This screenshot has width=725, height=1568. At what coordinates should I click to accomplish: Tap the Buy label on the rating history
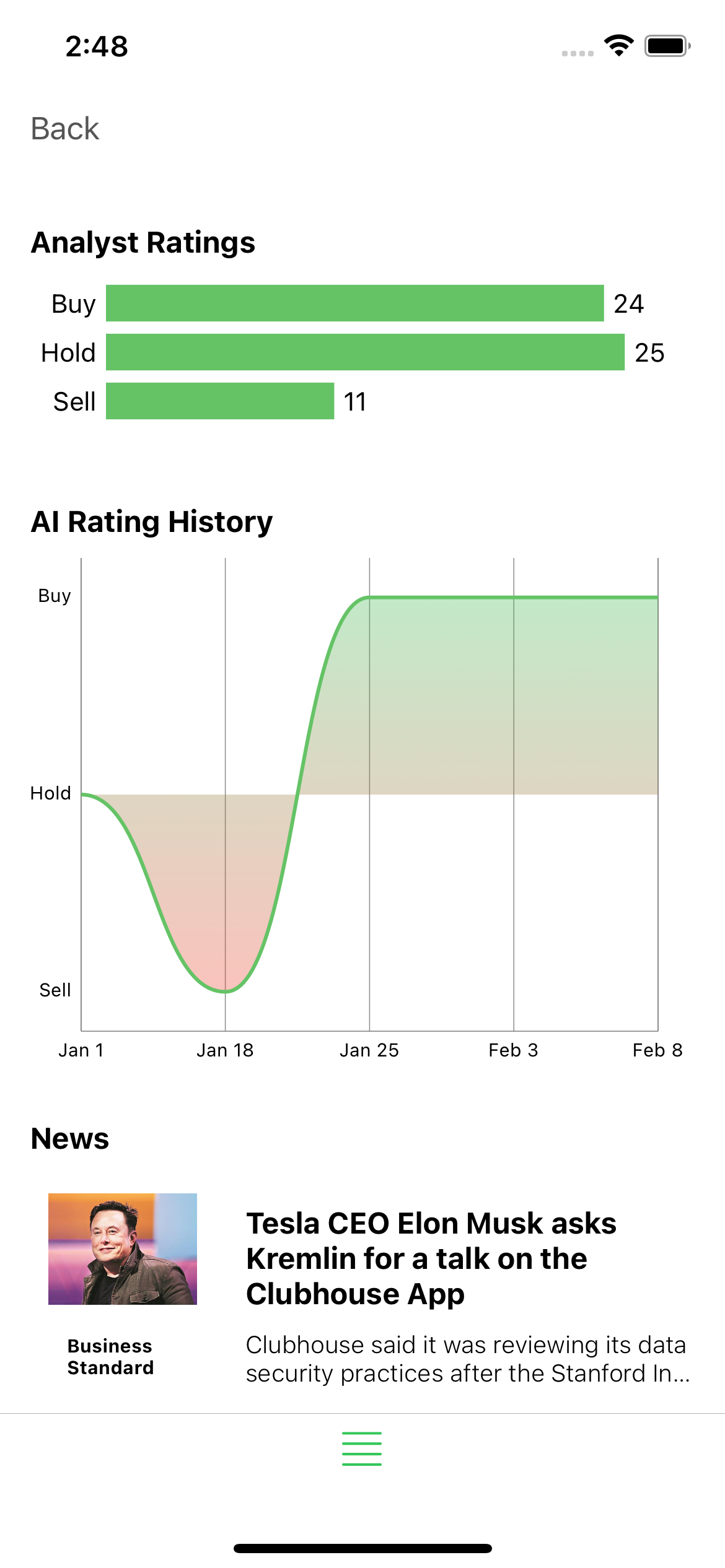pos(55,596)
